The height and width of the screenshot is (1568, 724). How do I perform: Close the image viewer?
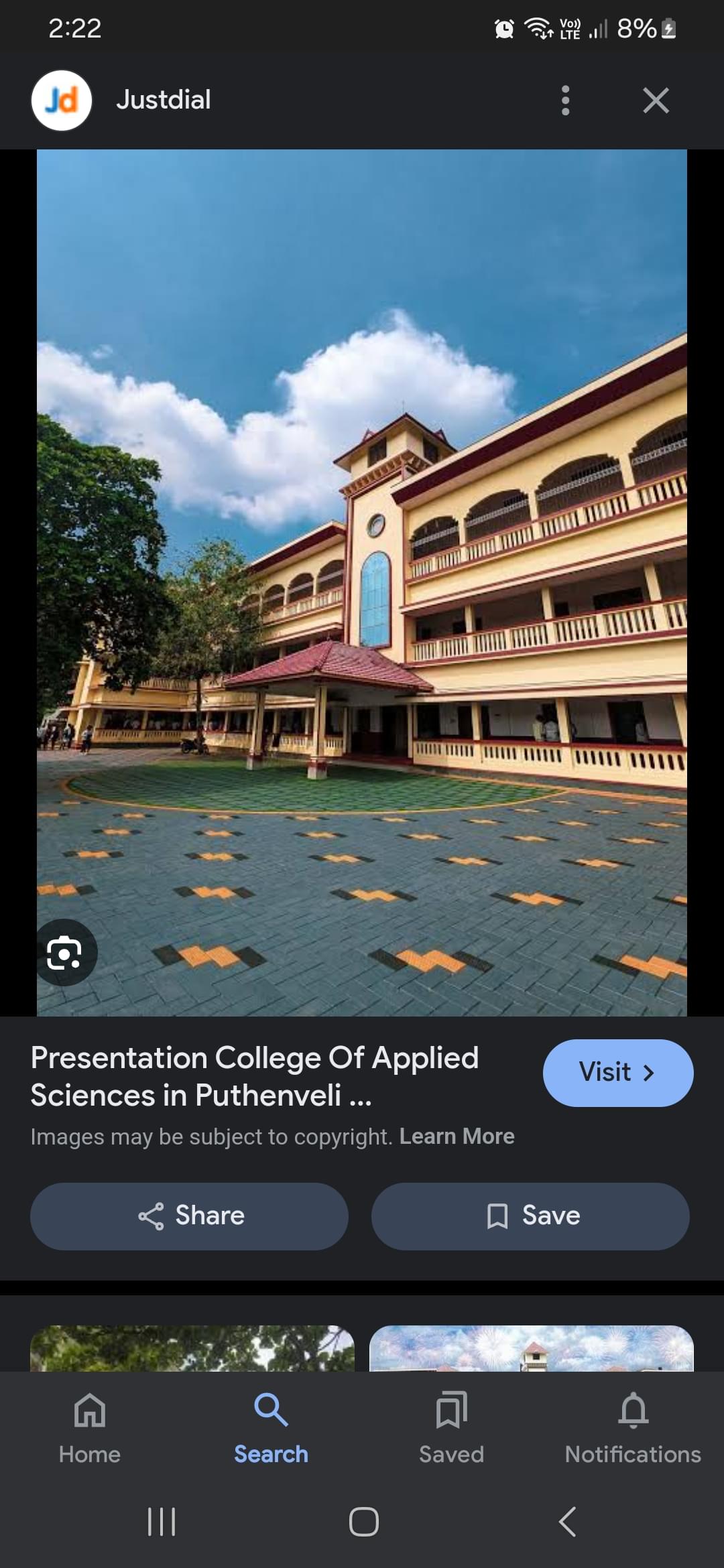click(655, 101)
